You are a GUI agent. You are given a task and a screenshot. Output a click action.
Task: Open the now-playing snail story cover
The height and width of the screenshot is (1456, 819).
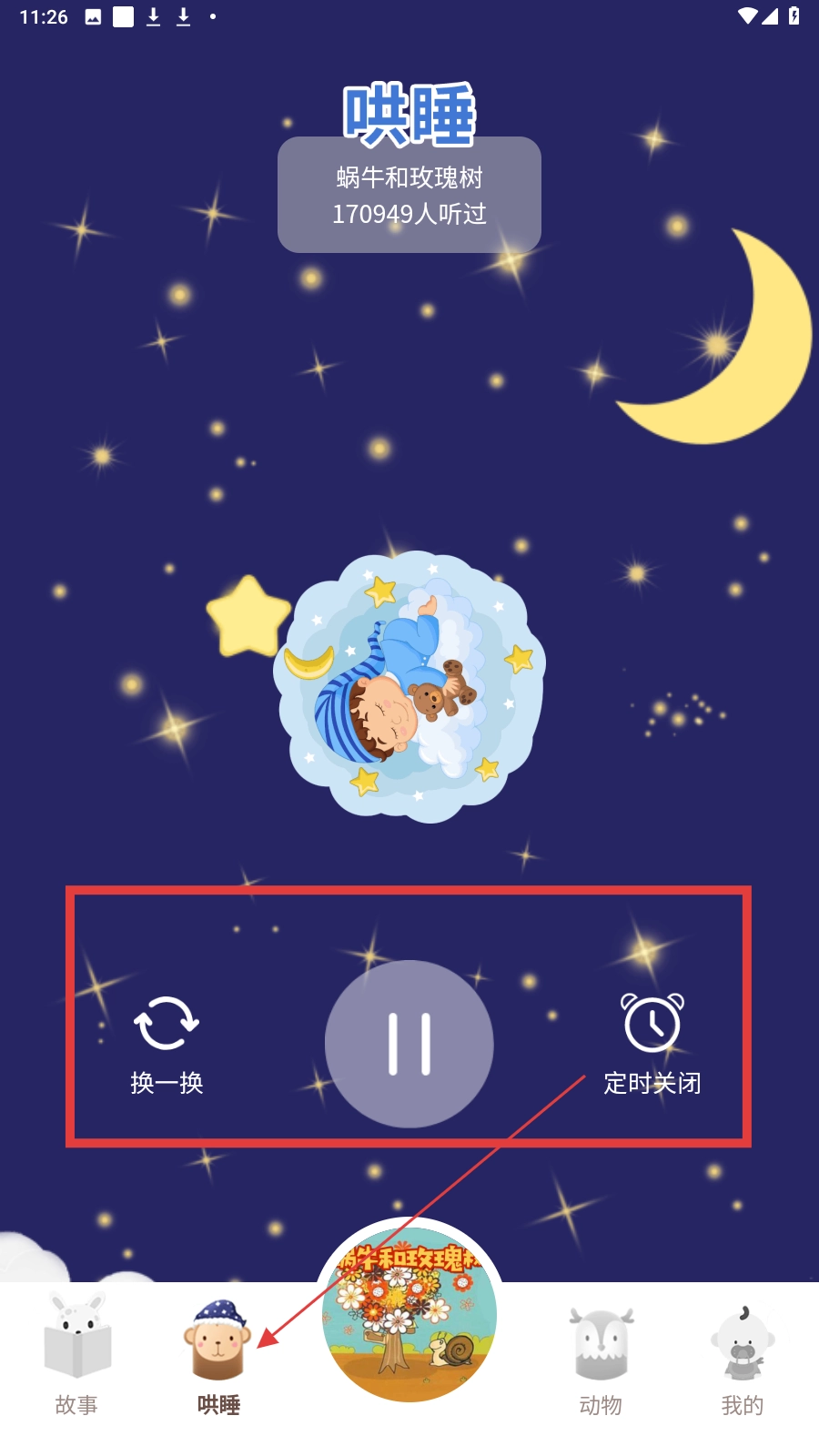tap(409, 1314)
